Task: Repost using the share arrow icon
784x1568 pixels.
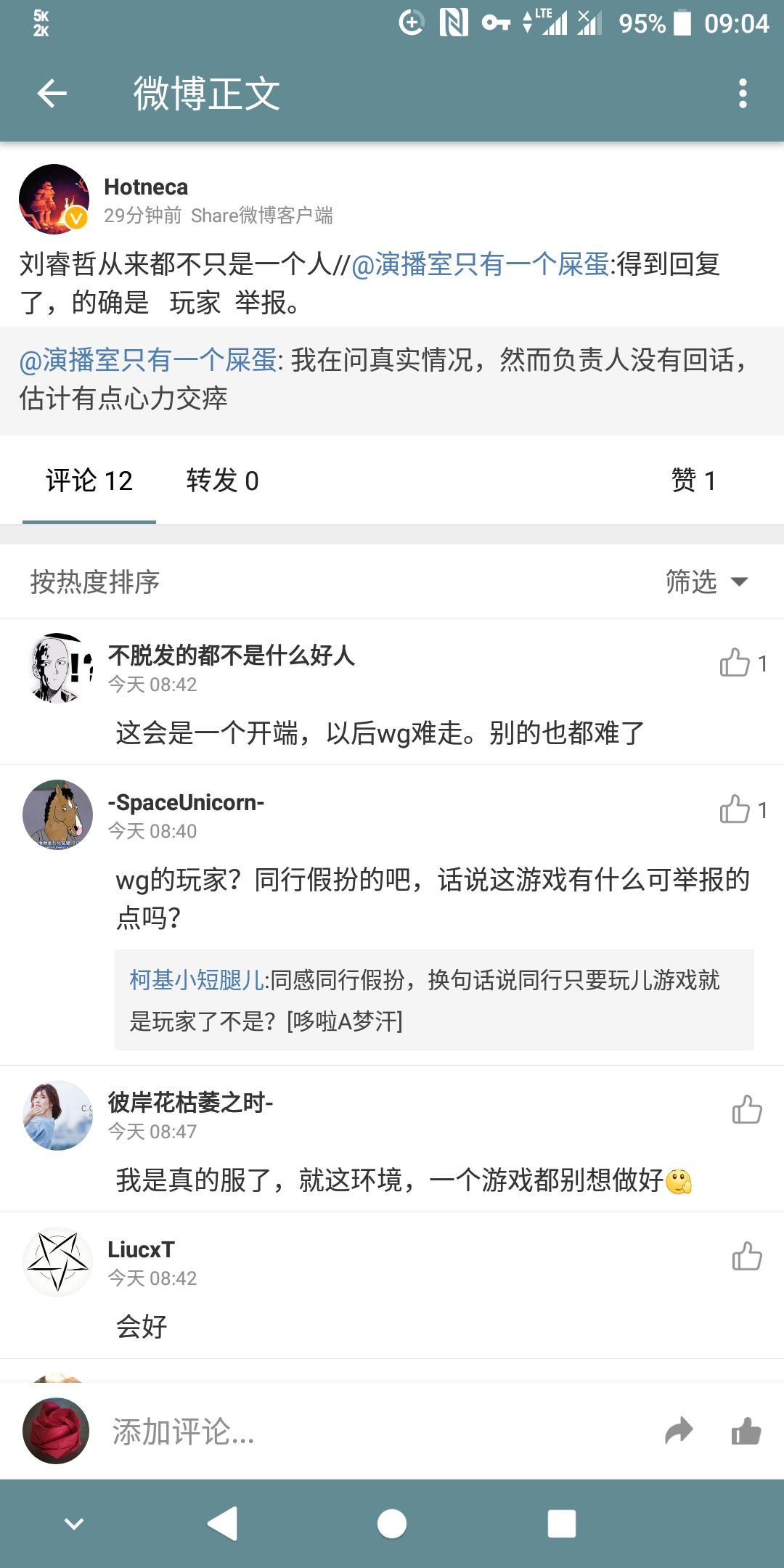Action: (679, 1432)
